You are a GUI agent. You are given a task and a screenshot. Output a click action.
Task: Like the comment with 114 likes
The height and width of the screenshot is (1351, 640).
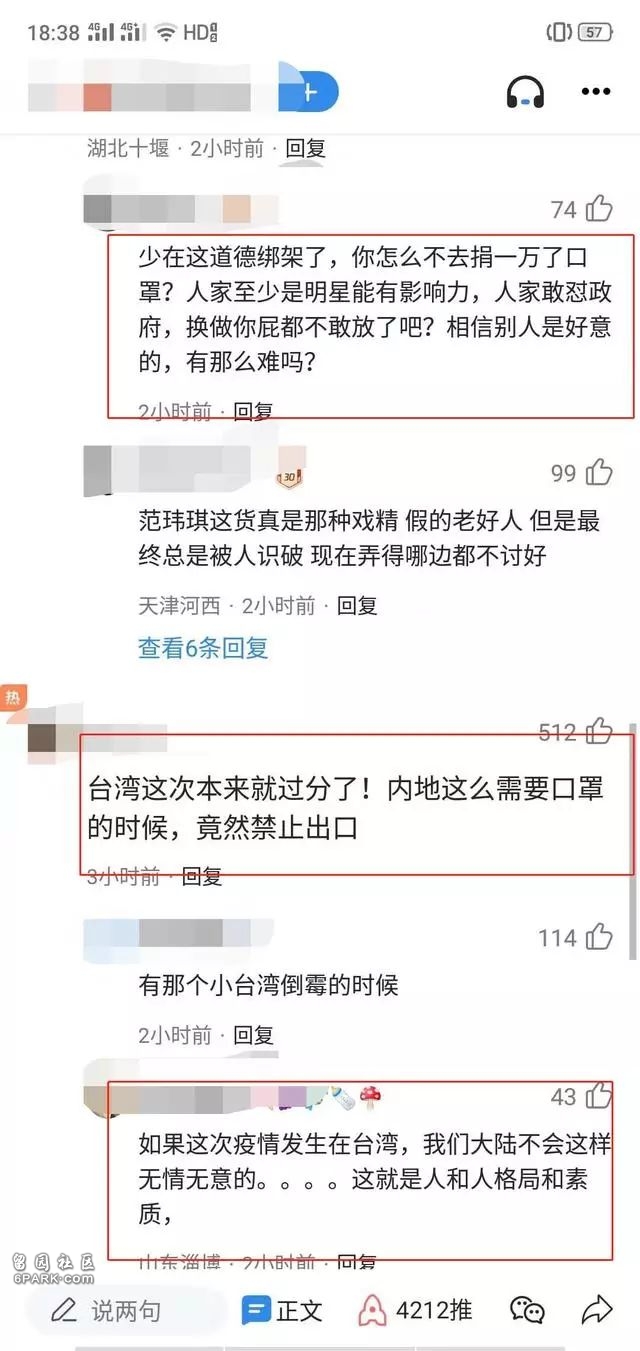click(x=599, y=937)
